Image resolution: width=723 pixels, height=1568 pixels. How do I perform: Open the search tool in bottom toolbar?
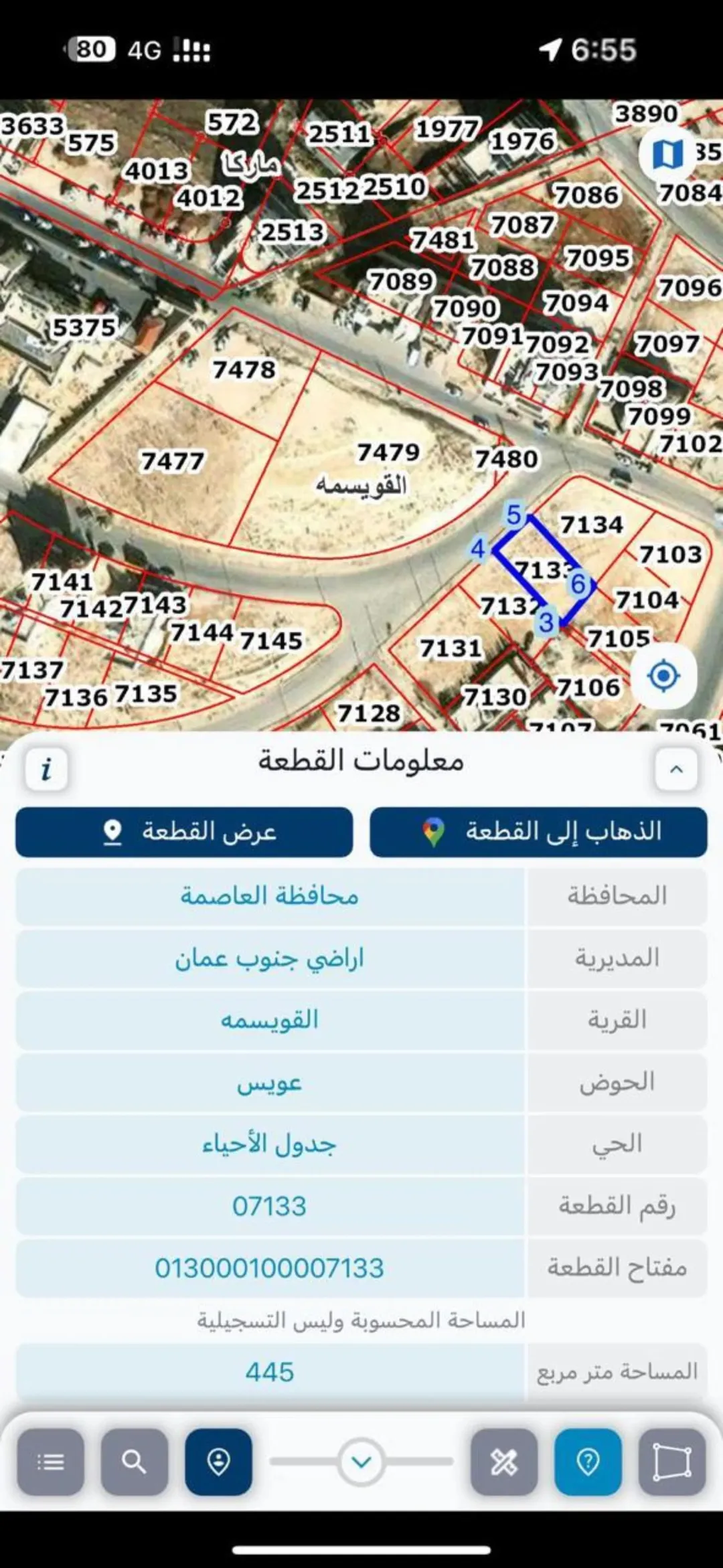click(135, 1462)
